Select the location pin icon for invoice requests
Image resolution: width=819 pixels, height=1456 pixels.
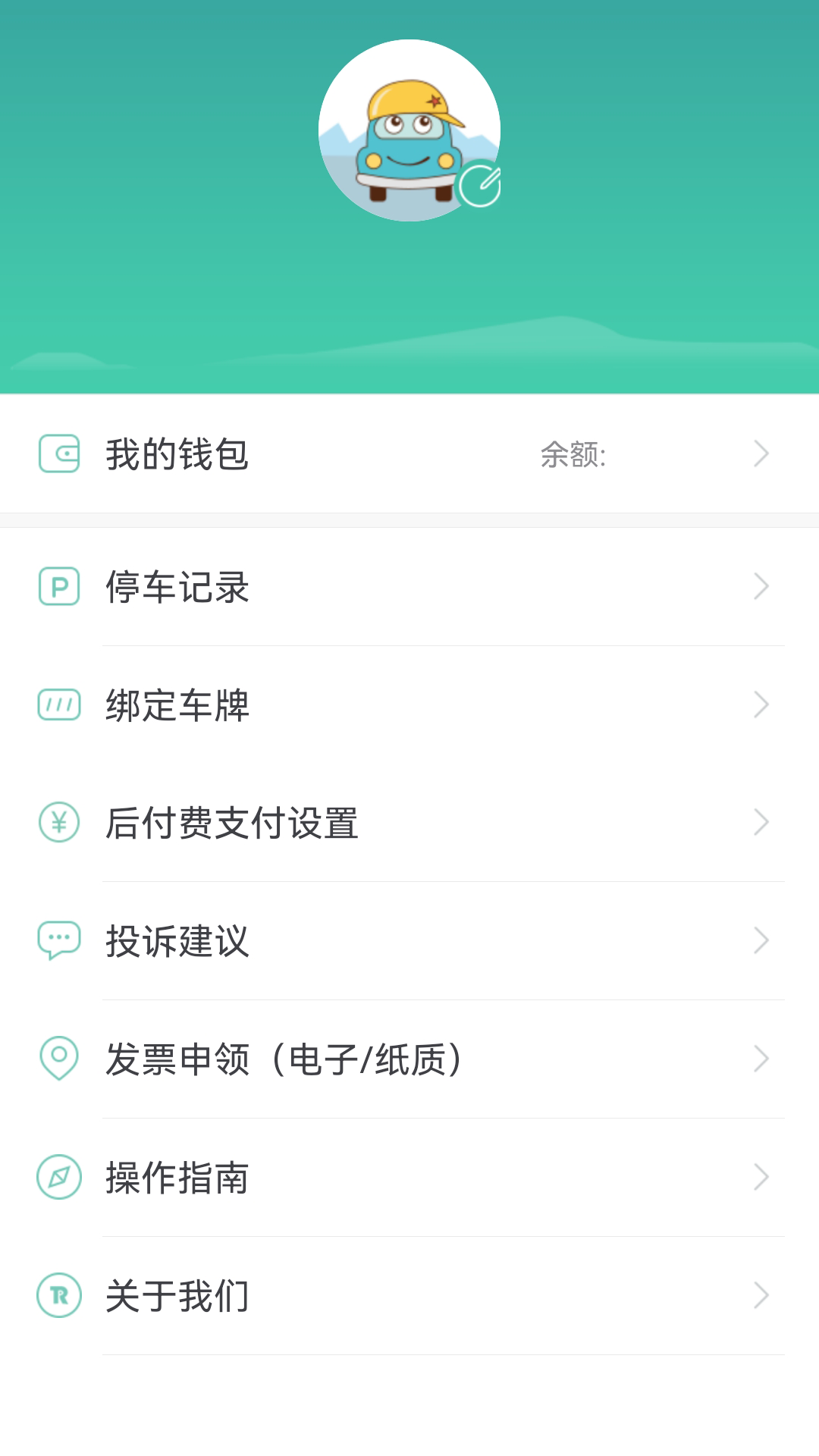tap(59, 1060)
